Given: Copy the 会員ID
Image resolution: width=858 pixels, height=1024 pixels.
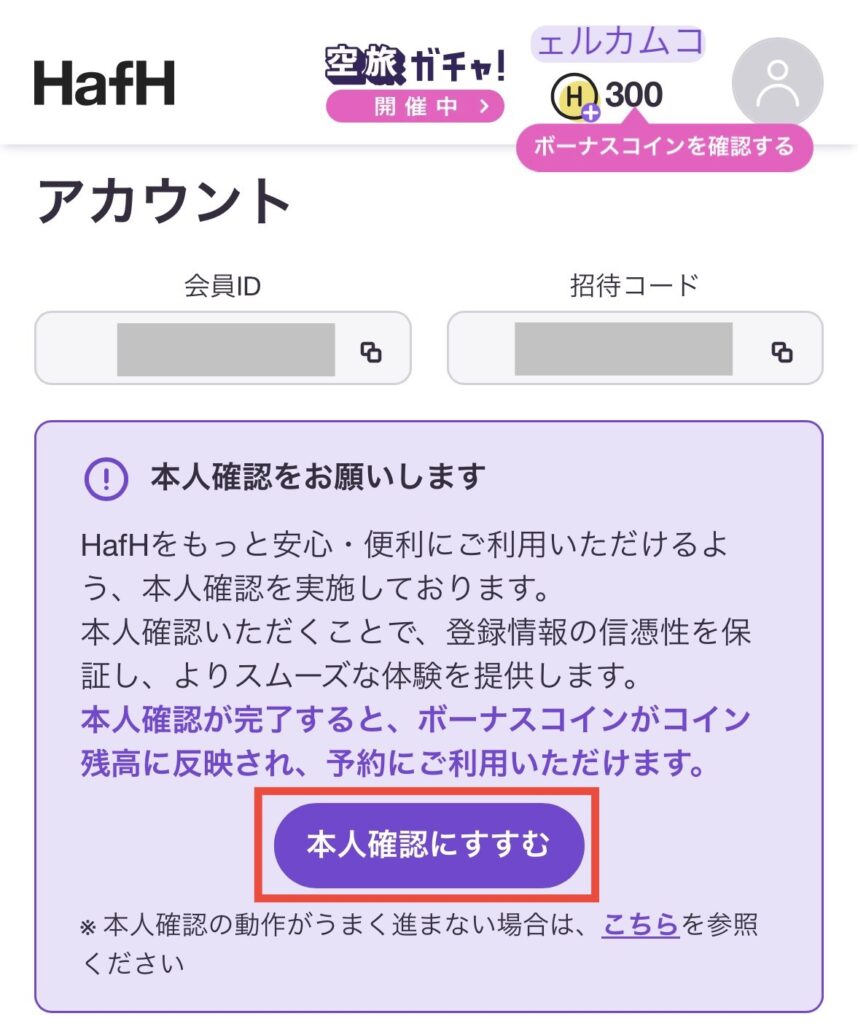Looking at the screenshot, I should pyautogui.click(x=371, y=351).
